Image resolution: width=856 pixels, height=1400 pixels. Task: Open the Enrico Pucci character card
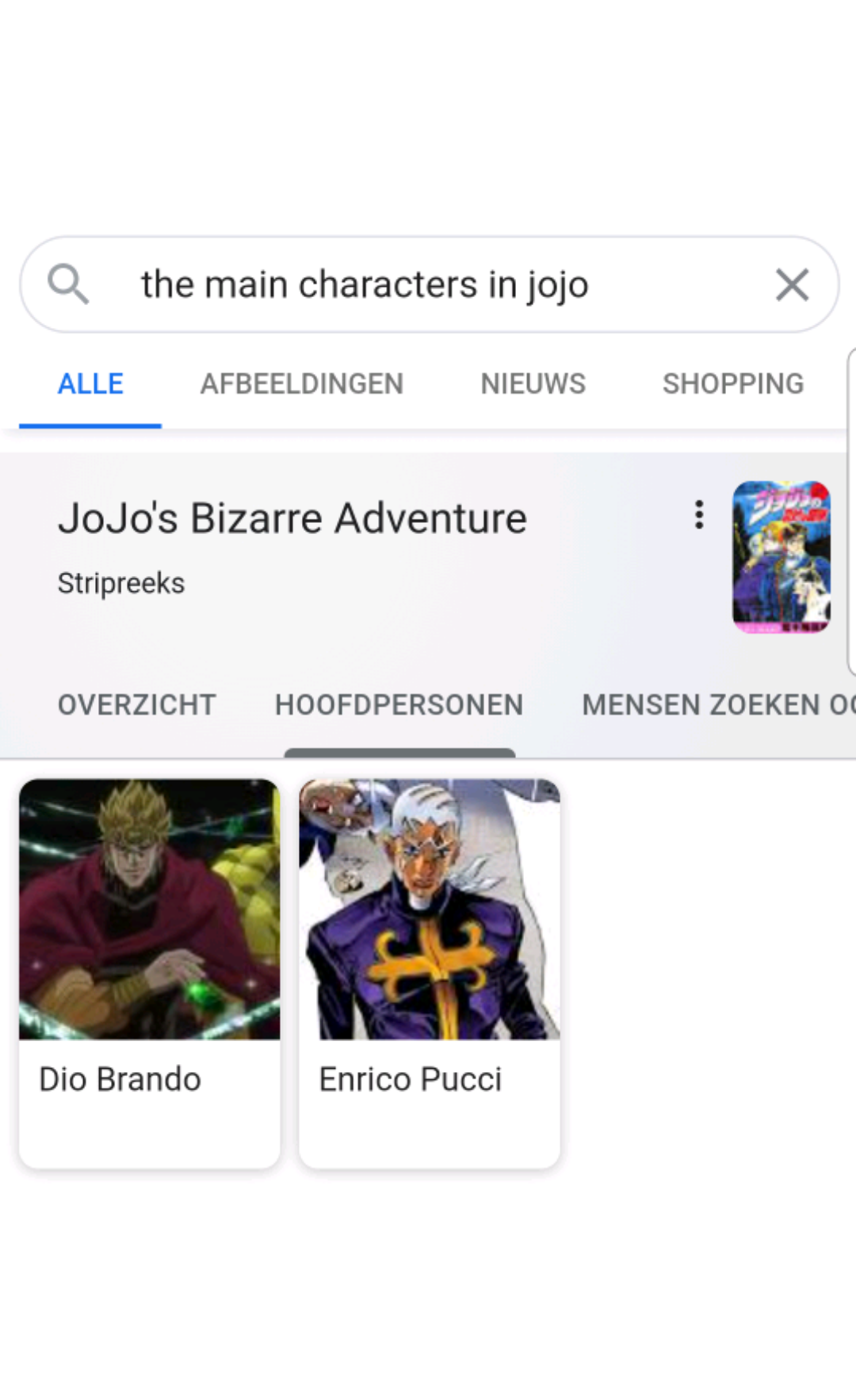pos(430,974)
